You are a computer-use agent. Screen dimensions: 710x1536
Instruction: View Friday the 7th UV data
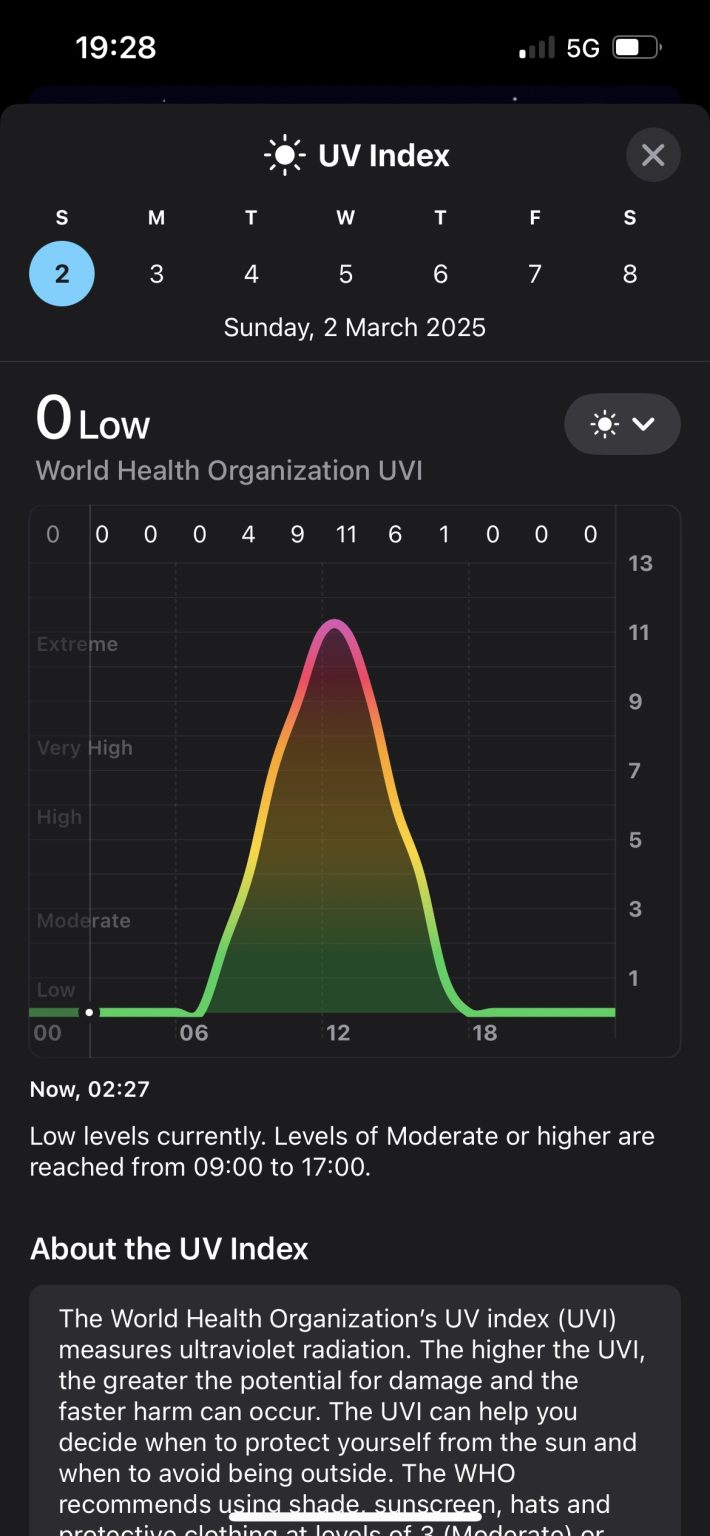point(535,274)
